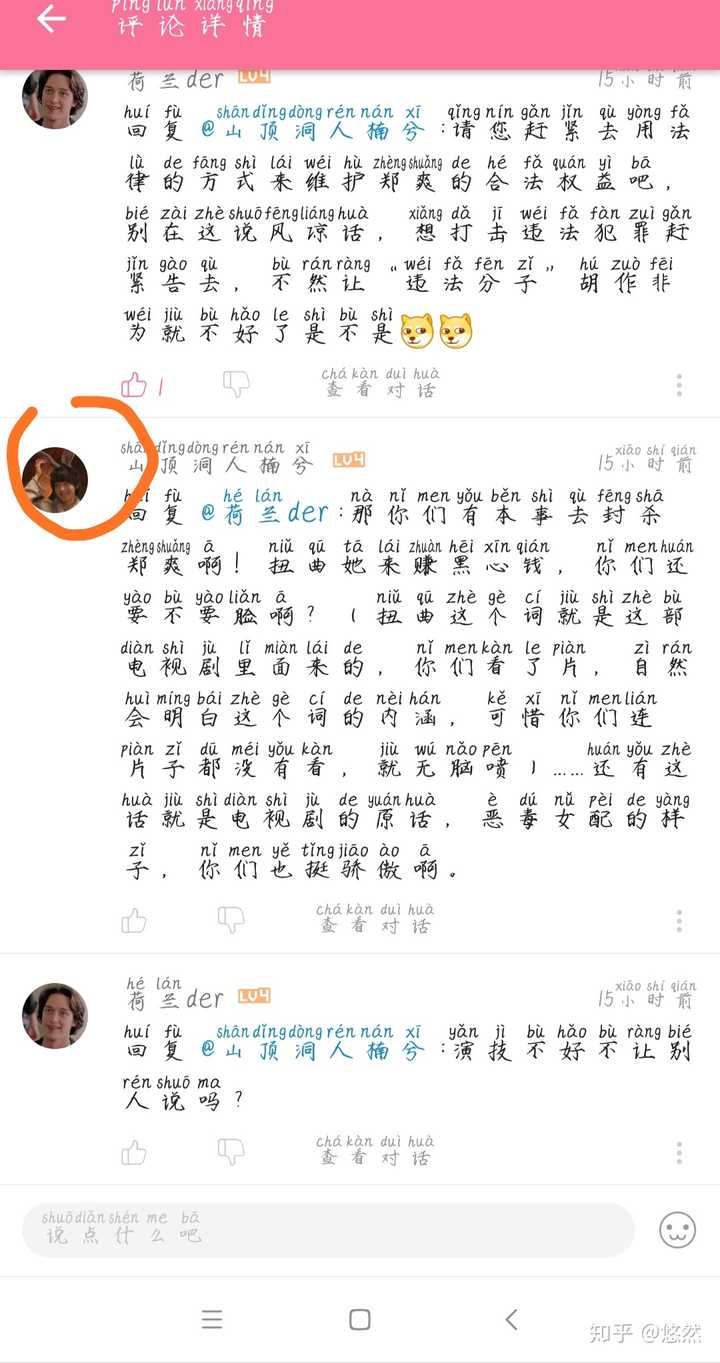The height and width of the screenshot is (1363, 720).
Task: Open overflow menu of the dog-emoji comment
Action: click(679, 385)
